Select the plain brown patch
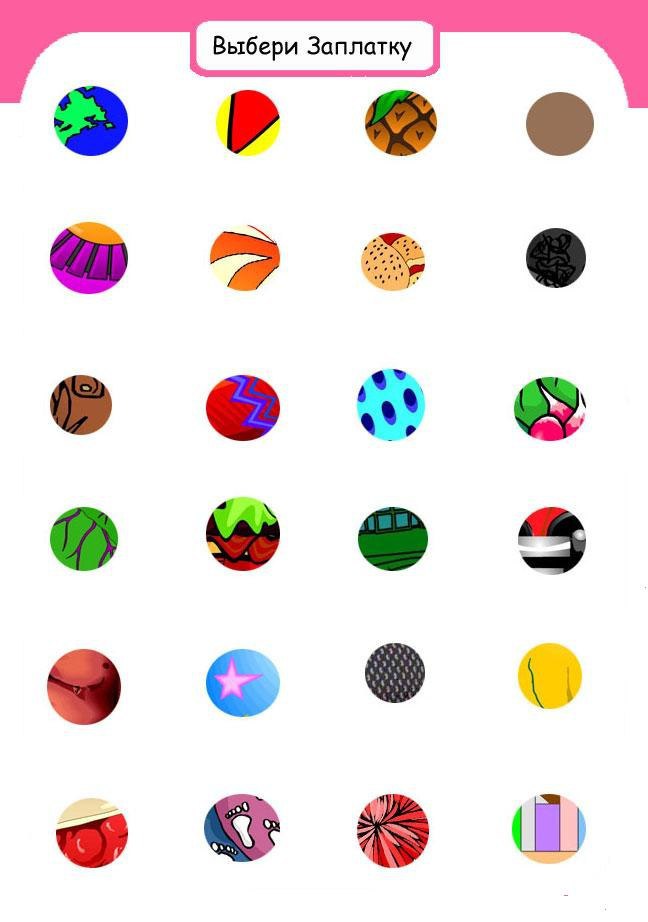This screenshot has height=922, width=648. click(560, 124)
